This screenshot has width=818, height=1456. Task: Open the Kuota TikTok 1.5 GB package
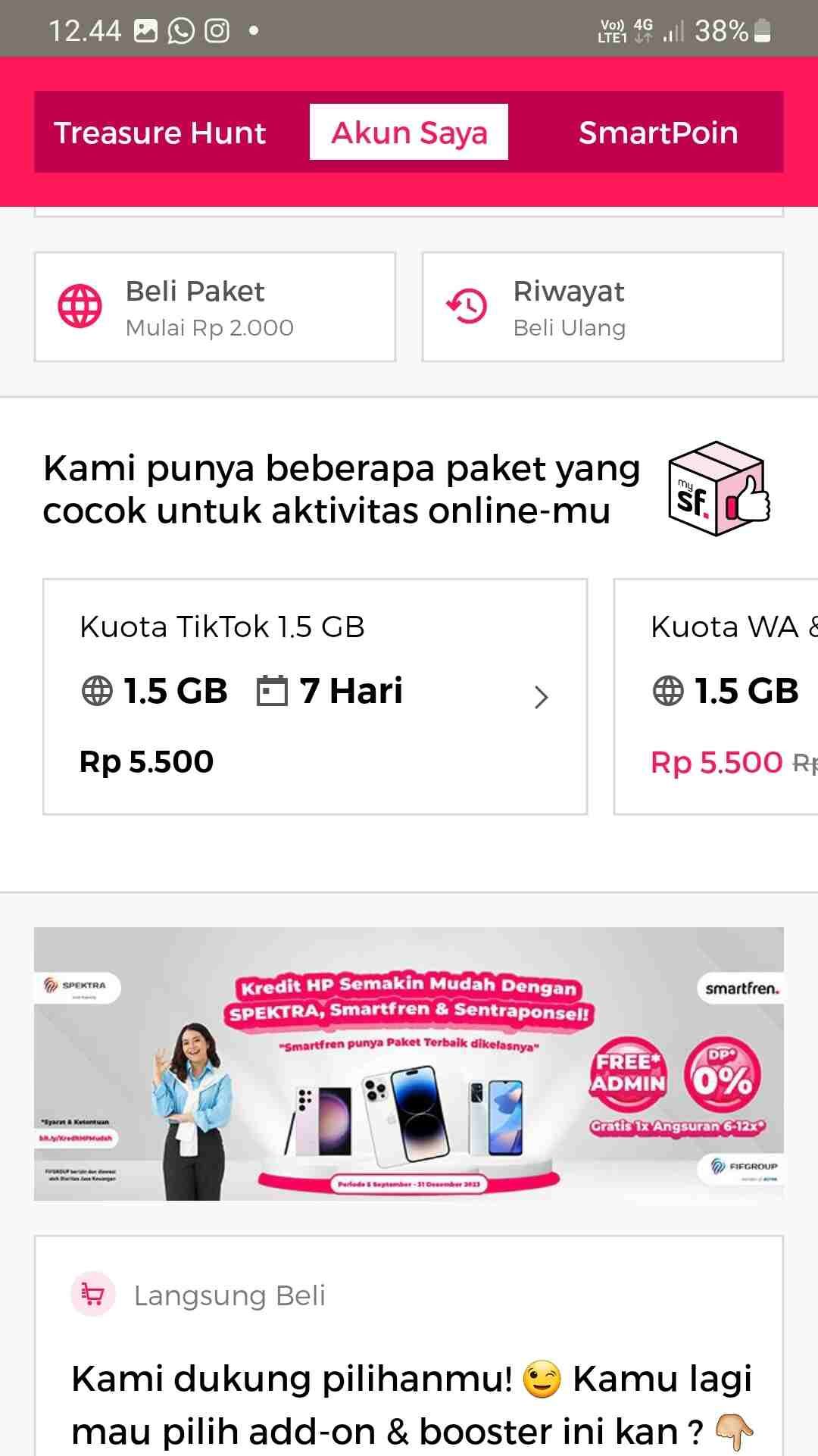click(315, 696)
